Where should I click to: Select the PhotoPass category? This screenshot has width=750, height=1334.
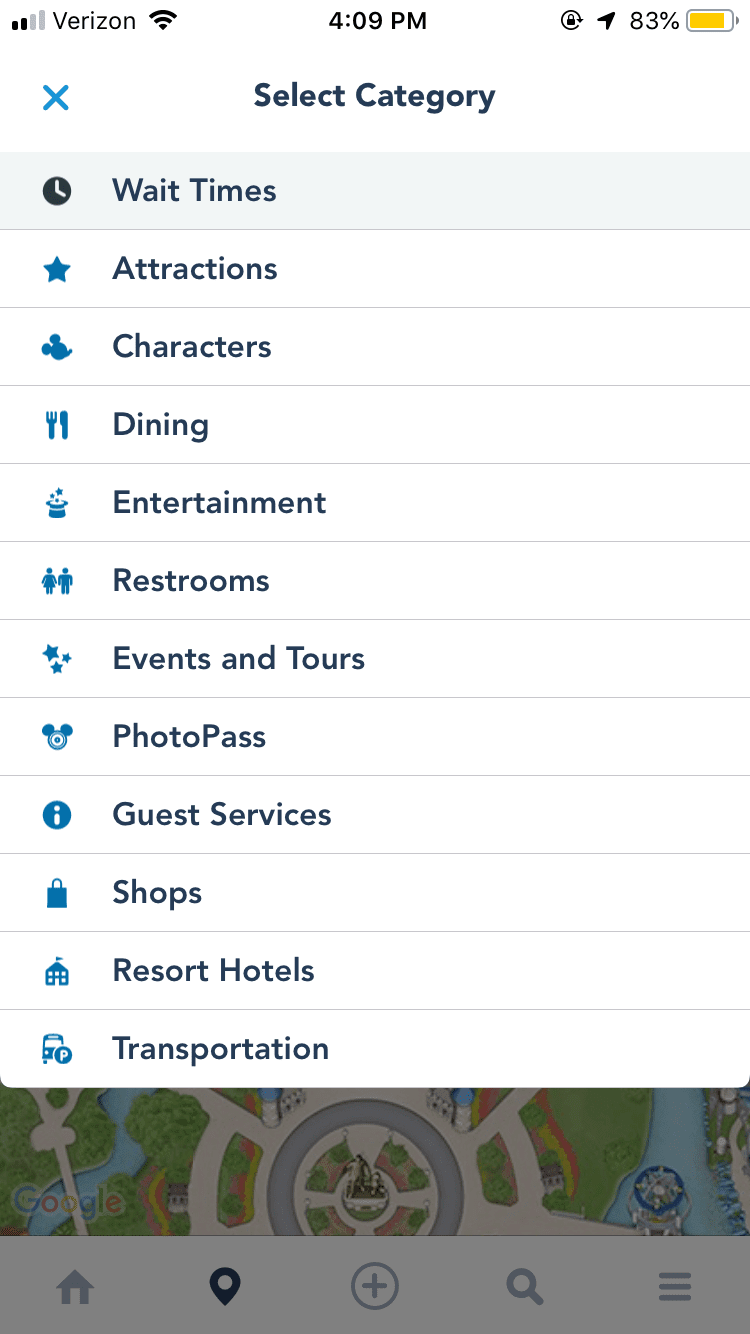(x=375, y=737)
